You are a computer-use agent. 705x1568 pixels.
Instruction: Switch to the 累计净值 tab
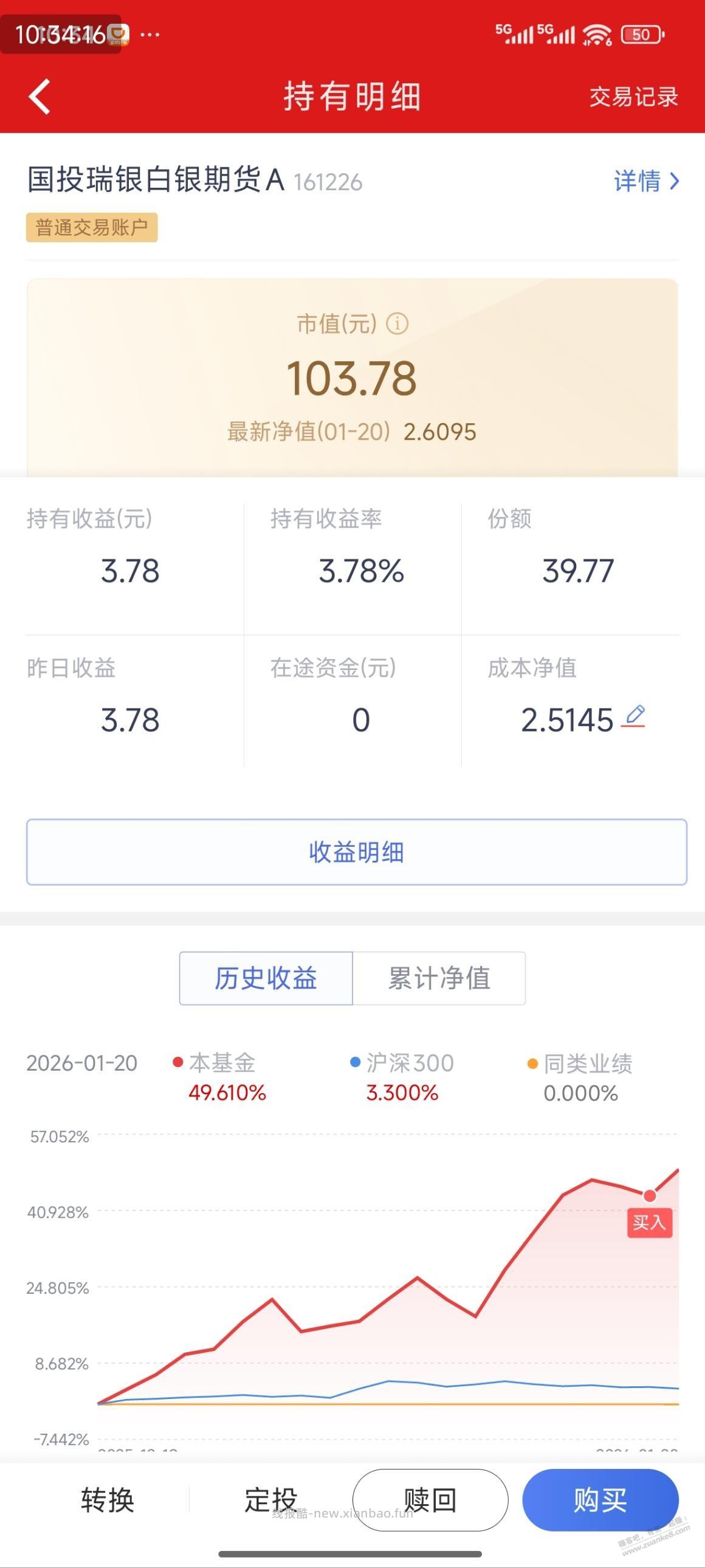point(439,978)
